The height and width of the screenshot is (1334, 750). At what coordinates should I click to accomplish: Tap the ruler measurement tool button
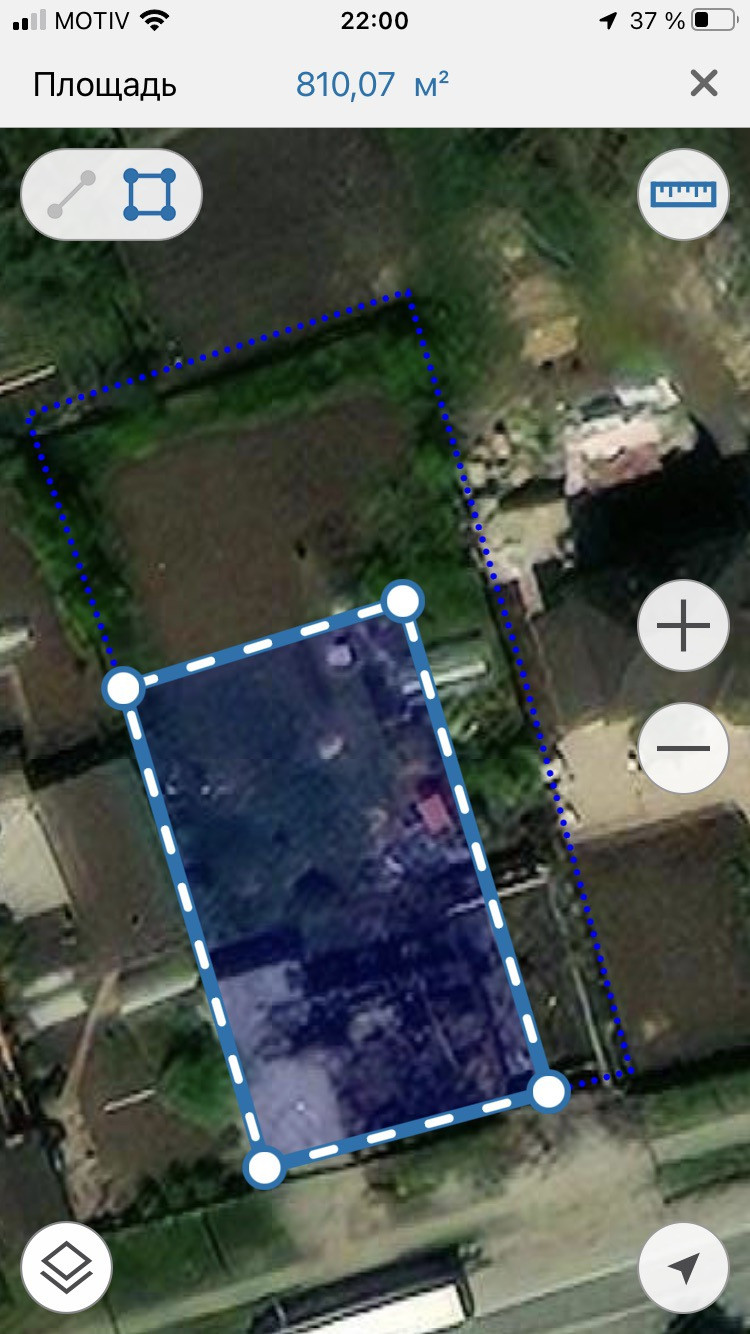click(x=684, y=194)
